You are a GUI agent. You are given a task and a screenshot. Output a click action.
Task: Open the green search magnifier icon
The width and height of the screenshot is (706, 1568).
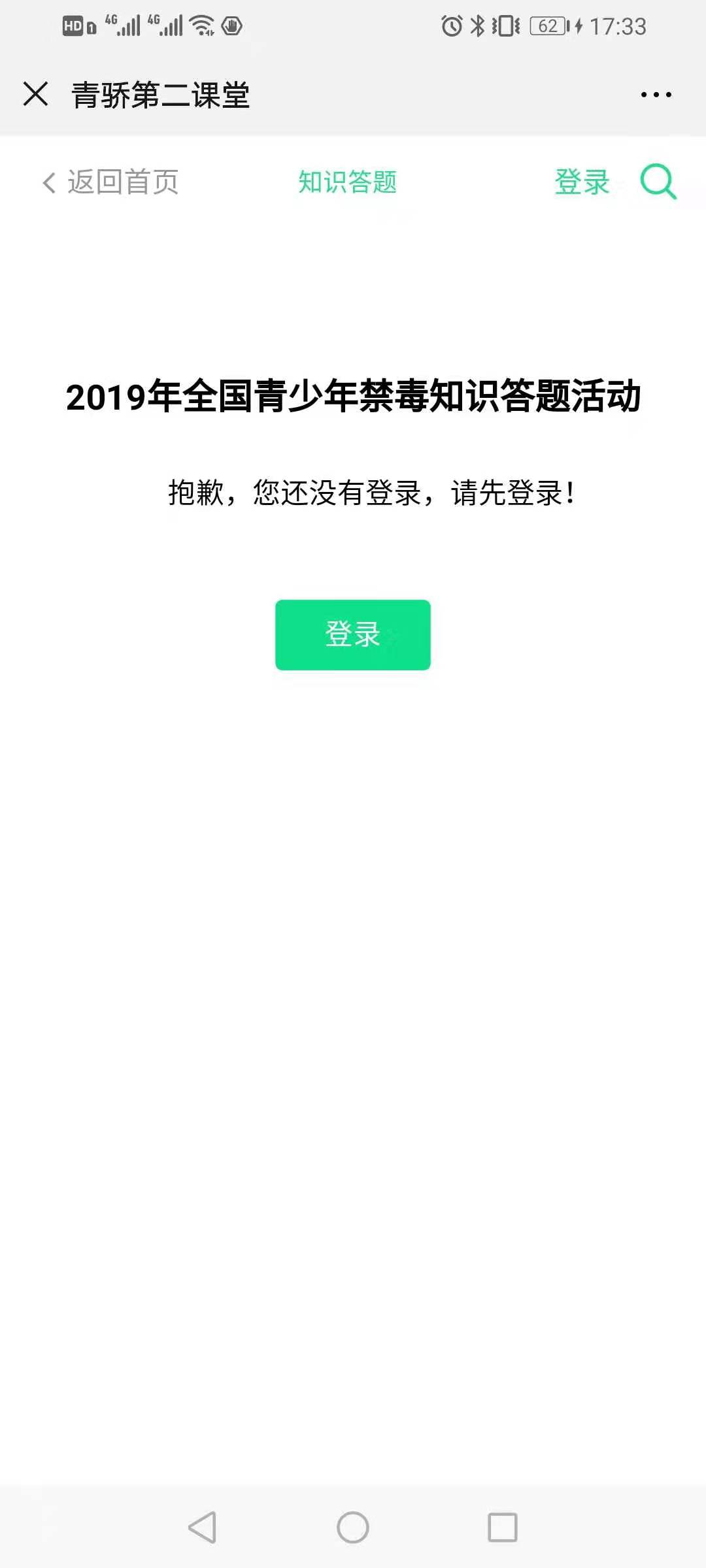[658, 181]
